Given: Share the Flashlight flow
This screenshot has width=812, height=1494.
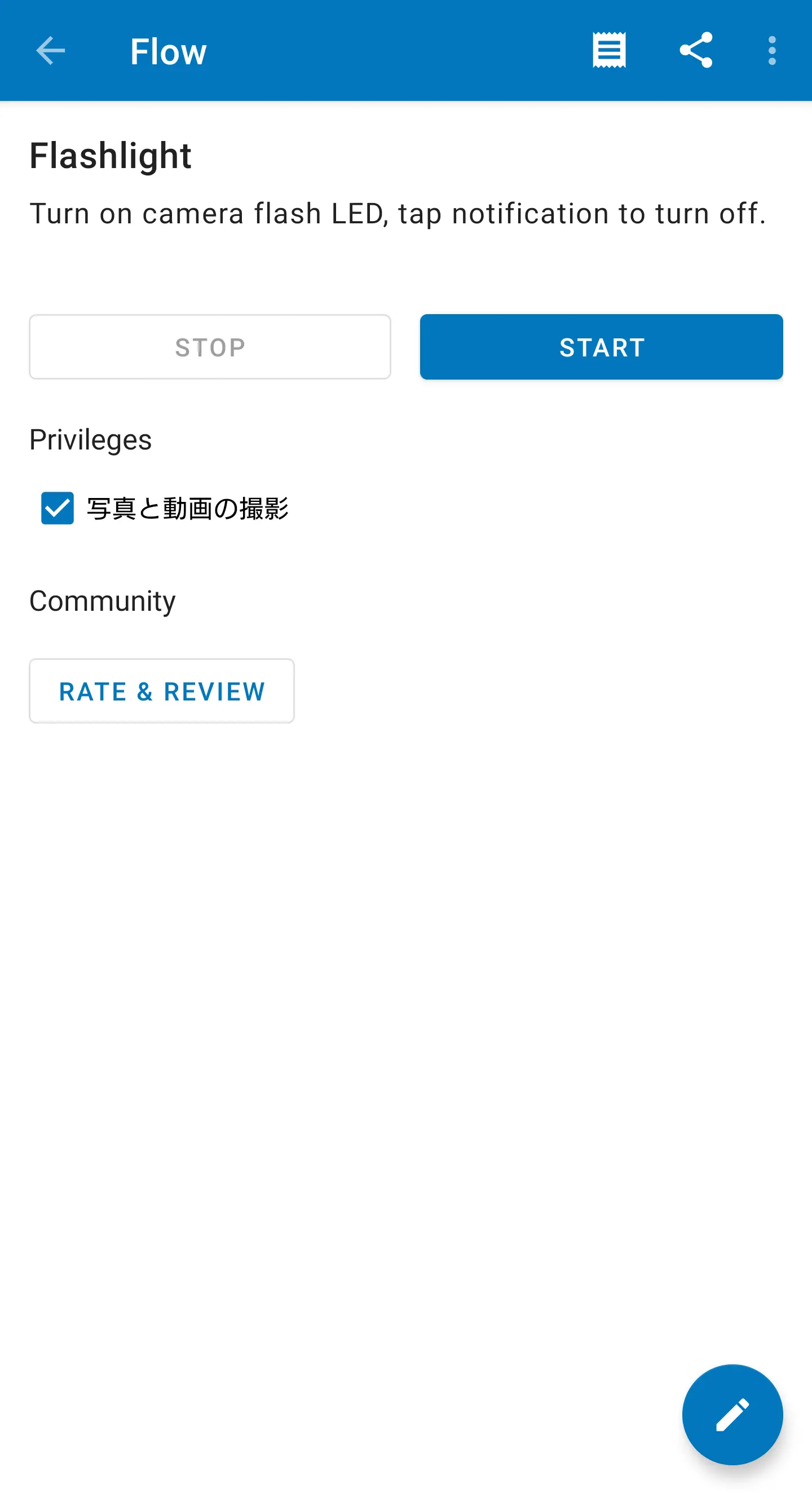Looking at the screenshot, I should (695, 50).
